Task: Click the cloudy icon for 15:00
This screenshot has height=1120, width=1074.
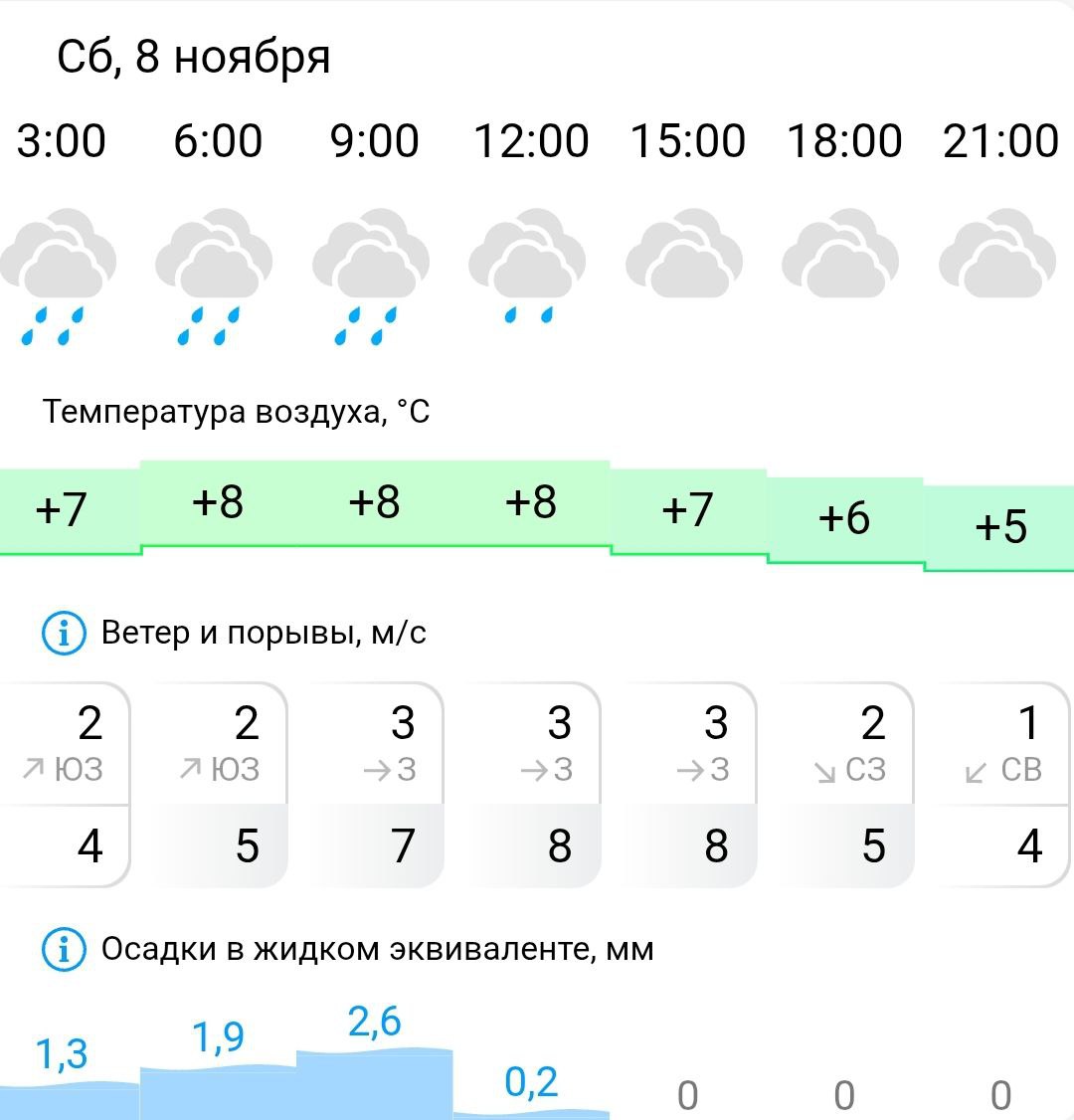Action: [x=684, y=254]
